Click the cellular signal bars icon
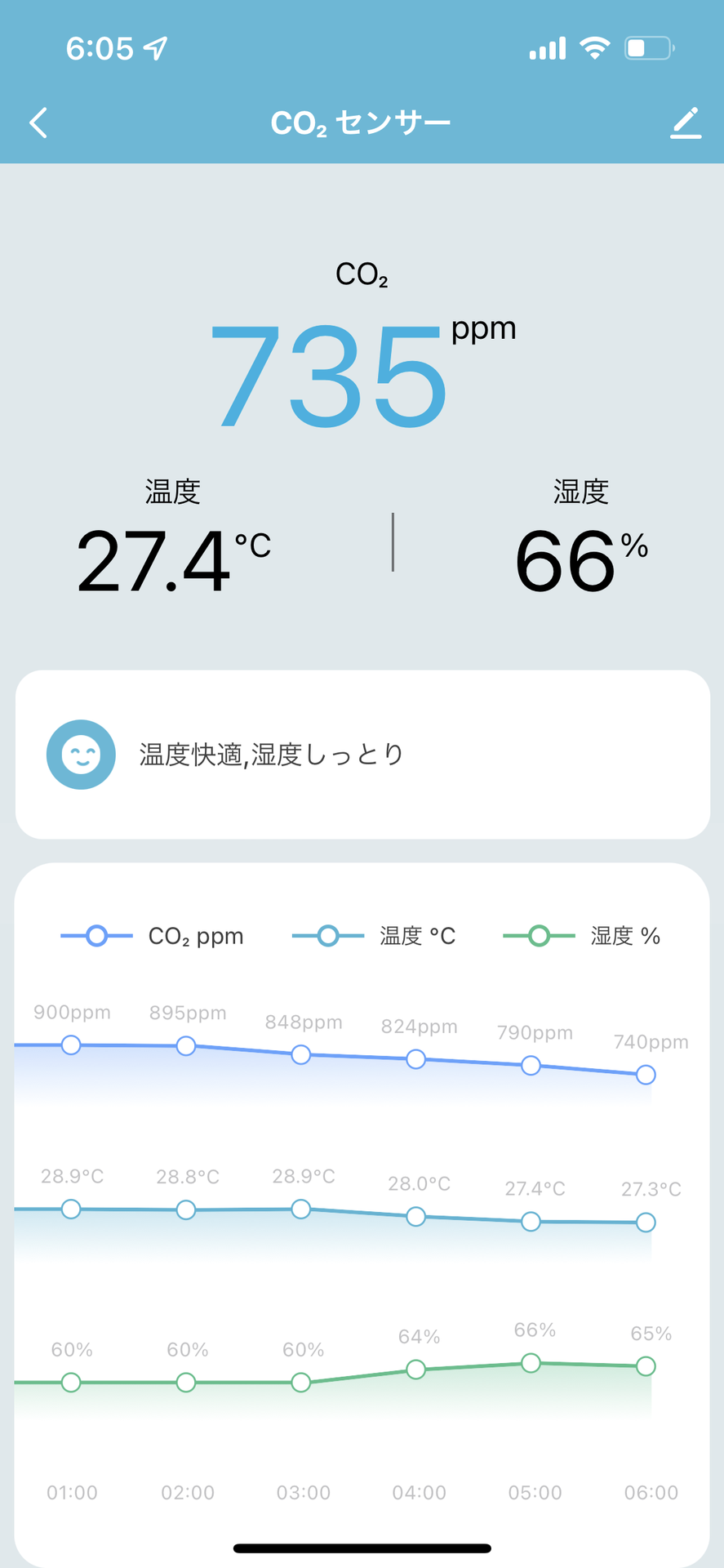The image size is (724, 1568). (546, 47)
